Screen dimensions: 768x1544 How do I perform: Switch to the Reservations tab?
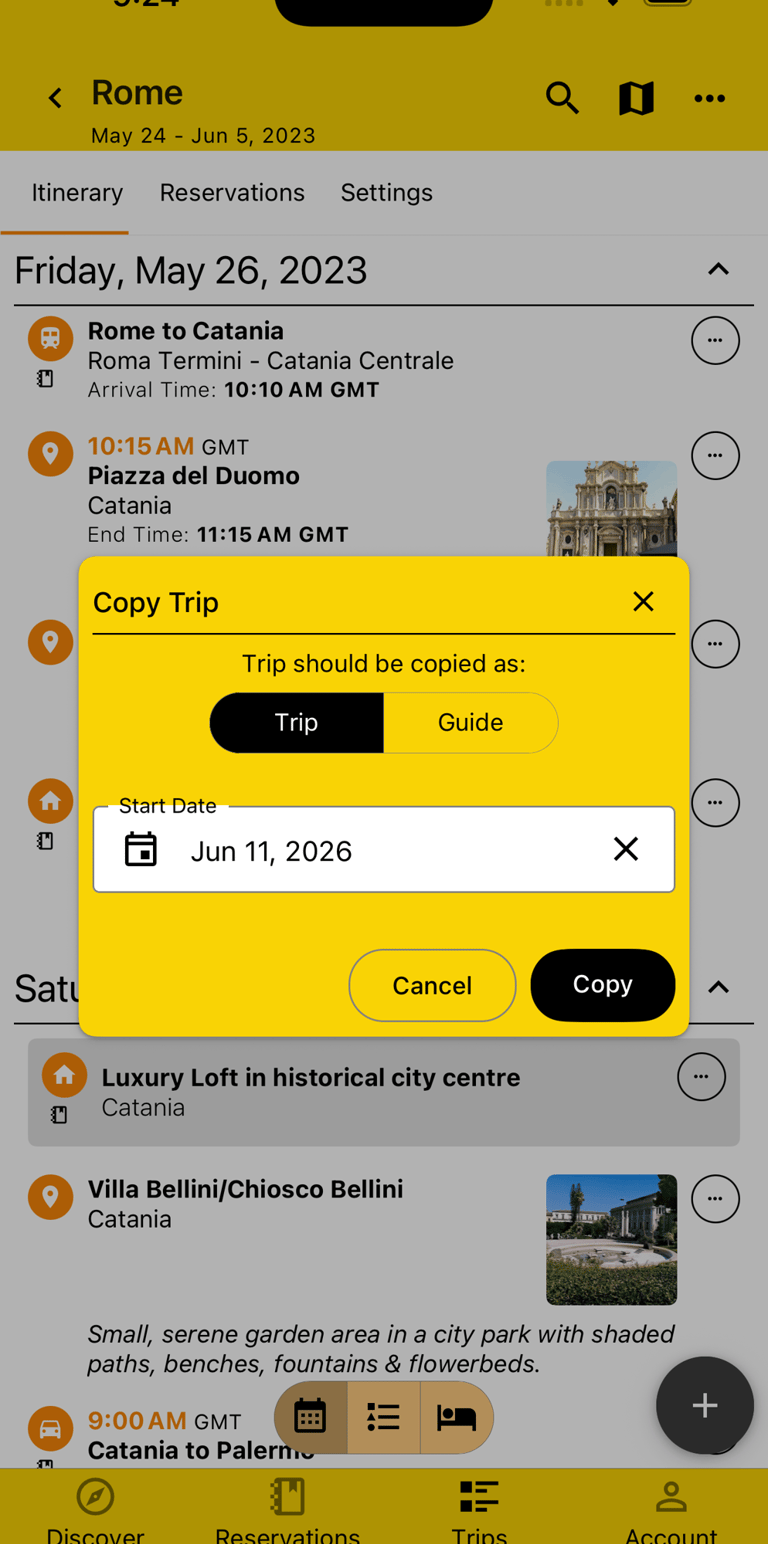tap(232, 192)
